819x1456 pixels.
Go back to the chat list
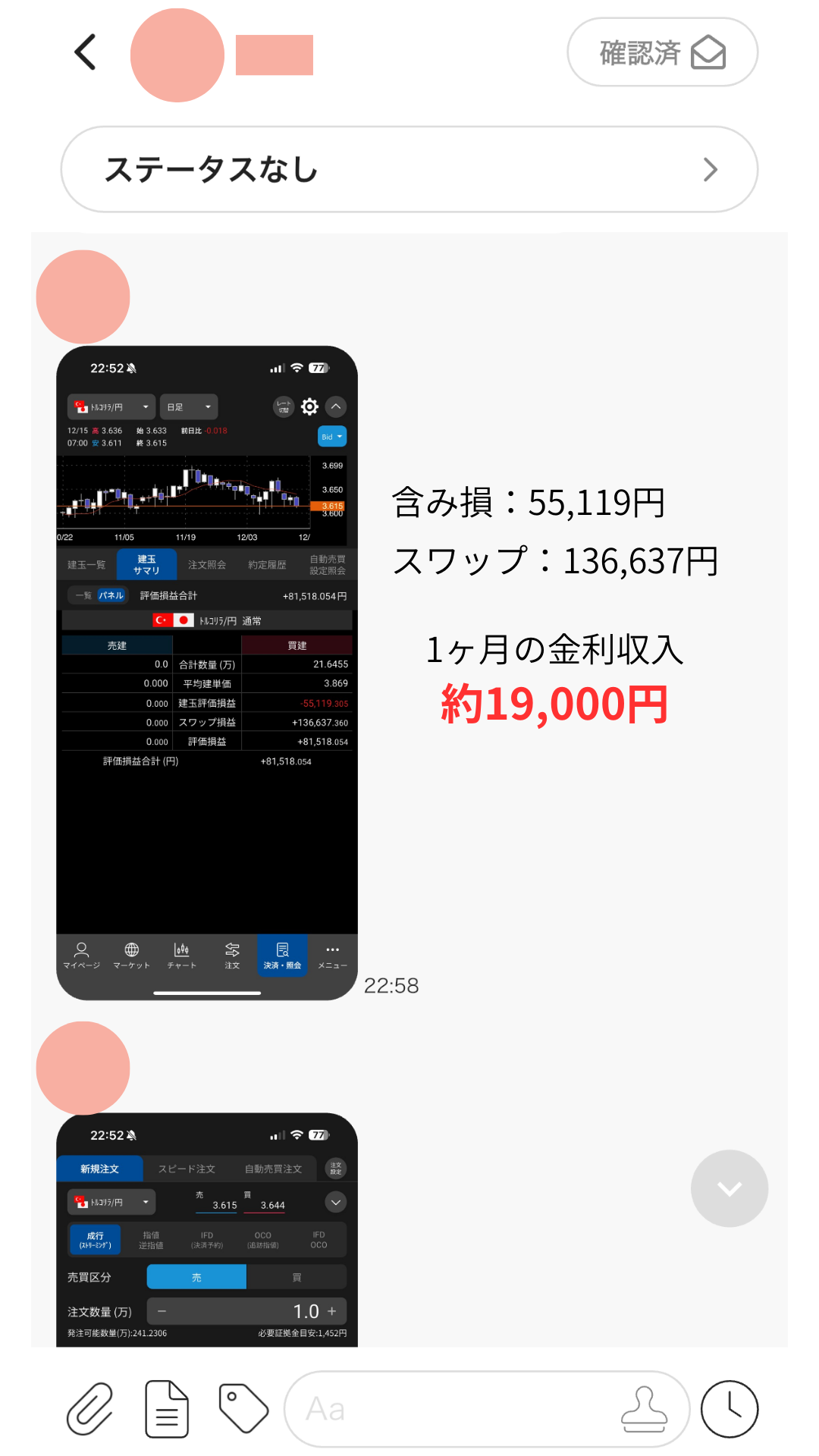(x=86, y=52)
